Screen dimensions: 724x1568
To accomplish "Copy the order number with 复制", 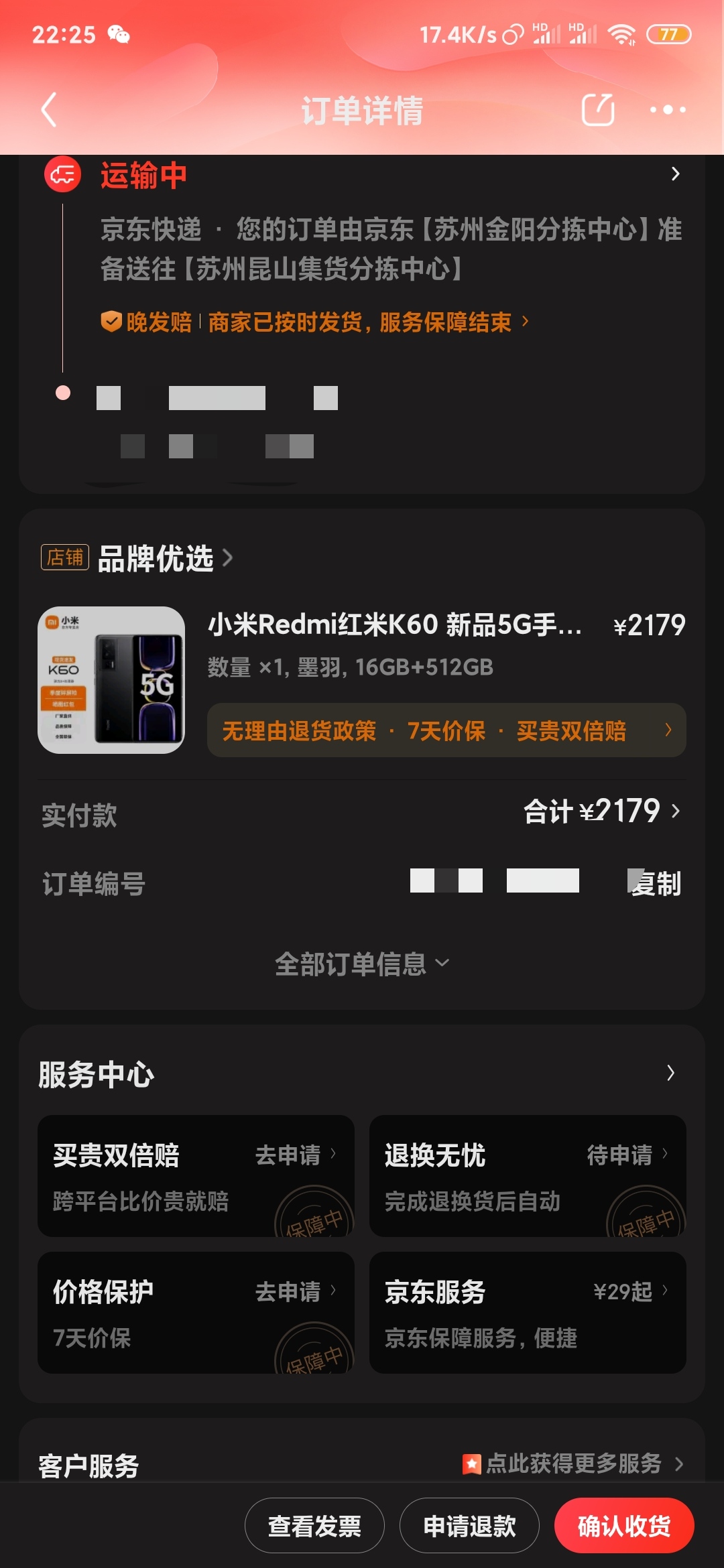I will [655, 883].
